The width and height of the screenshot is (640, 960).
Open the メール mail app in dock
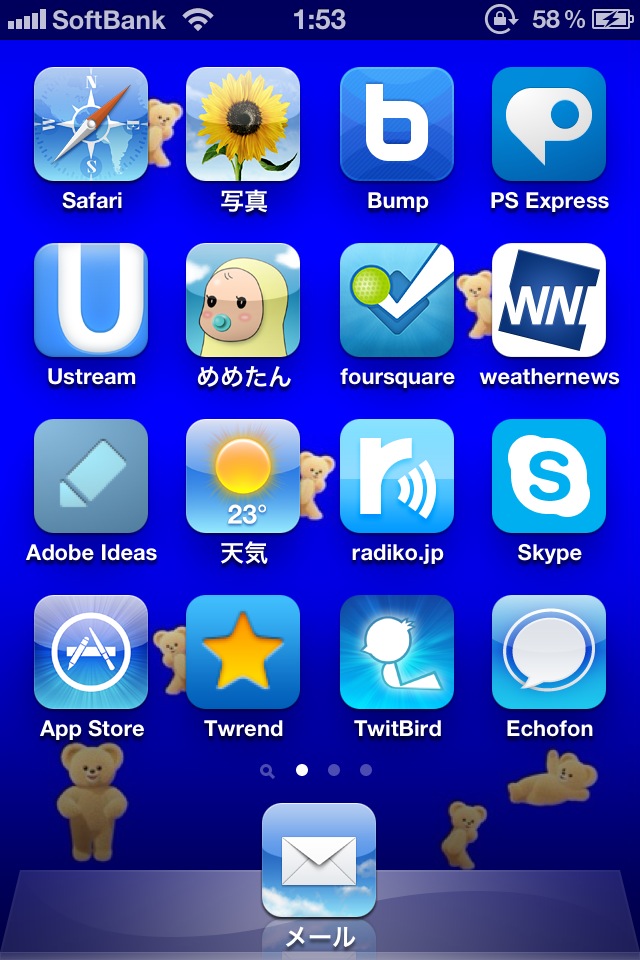coord(319,860)
